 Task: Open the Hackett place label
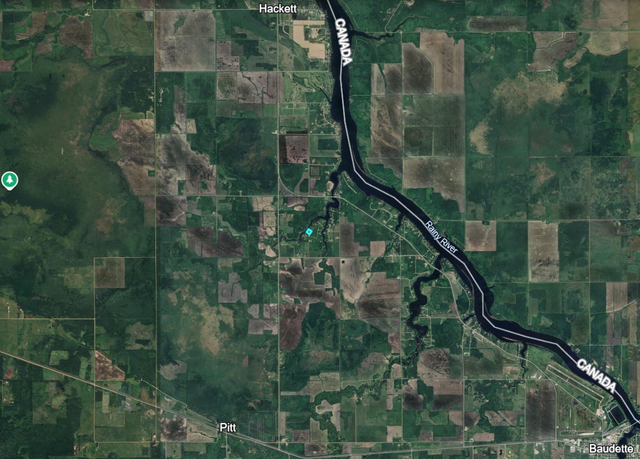tap(277, 8)
